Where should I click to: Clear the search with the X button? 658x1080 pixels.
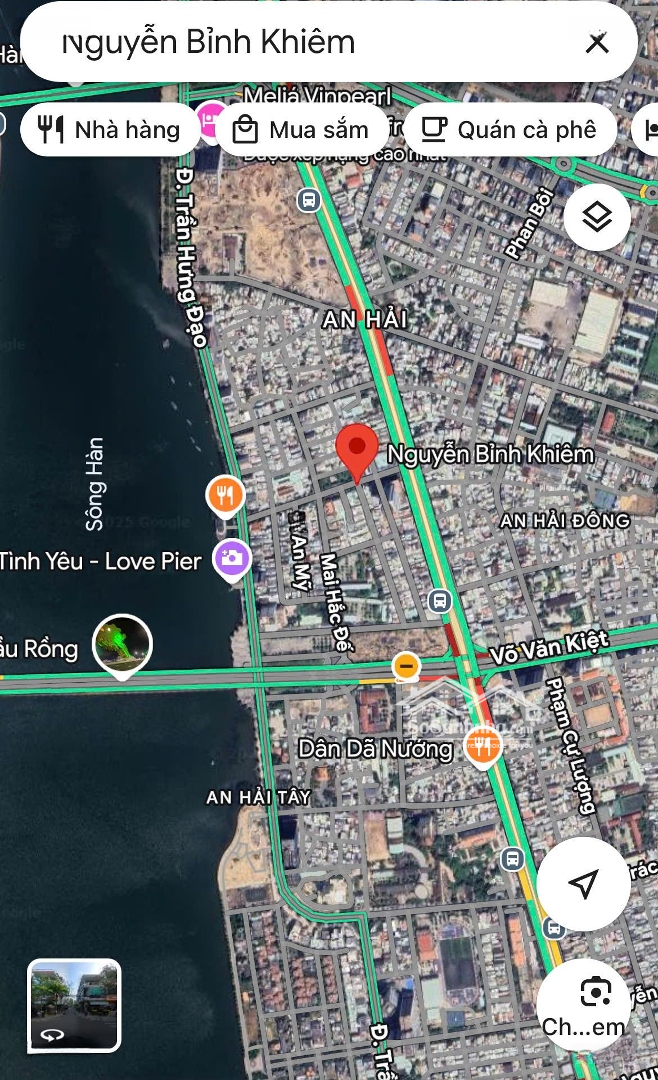tap(597, 42)
